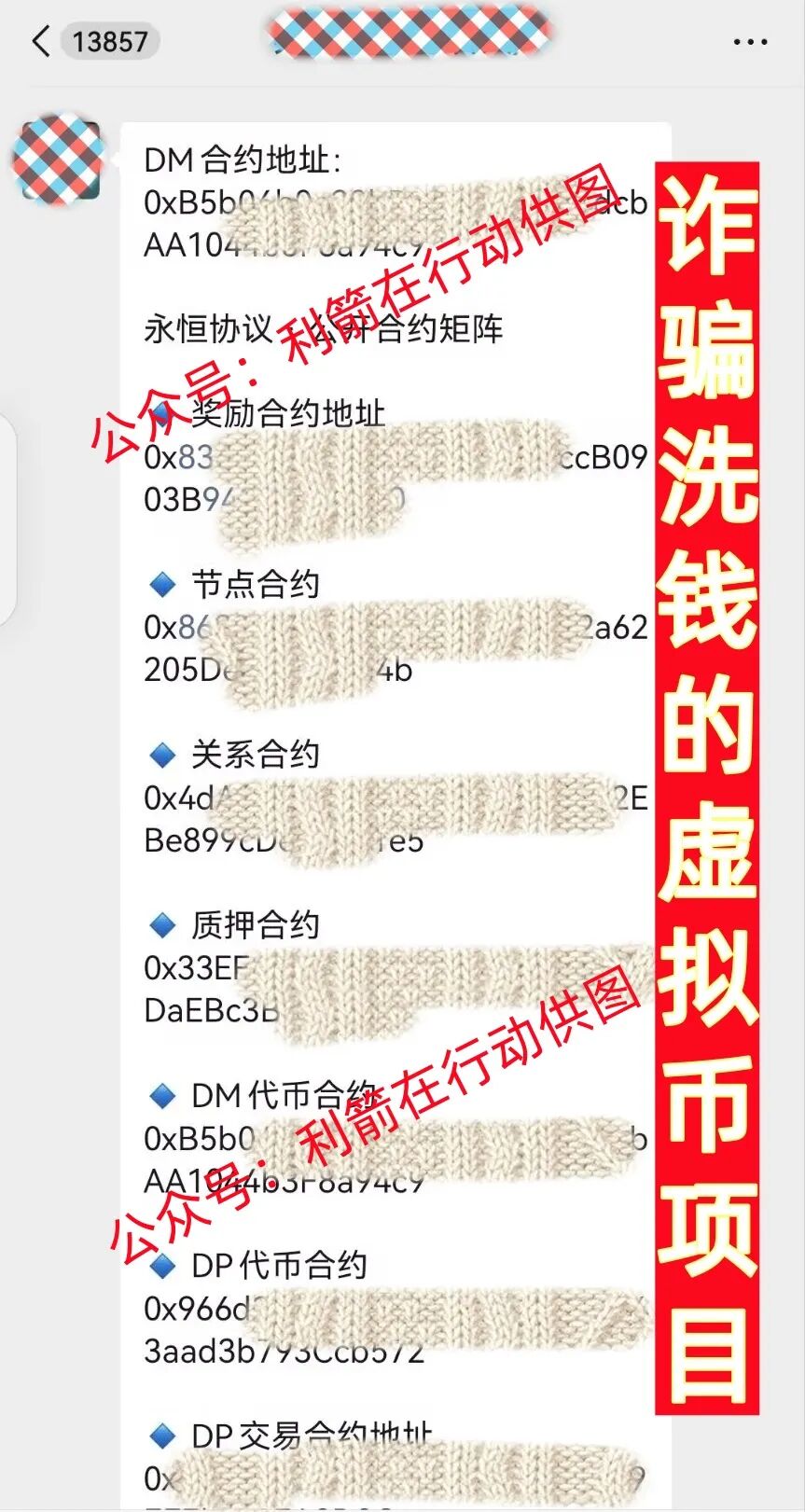Go back to the chat list
This screenshot has width=805, height=1512.
click(x=41, y=42)
